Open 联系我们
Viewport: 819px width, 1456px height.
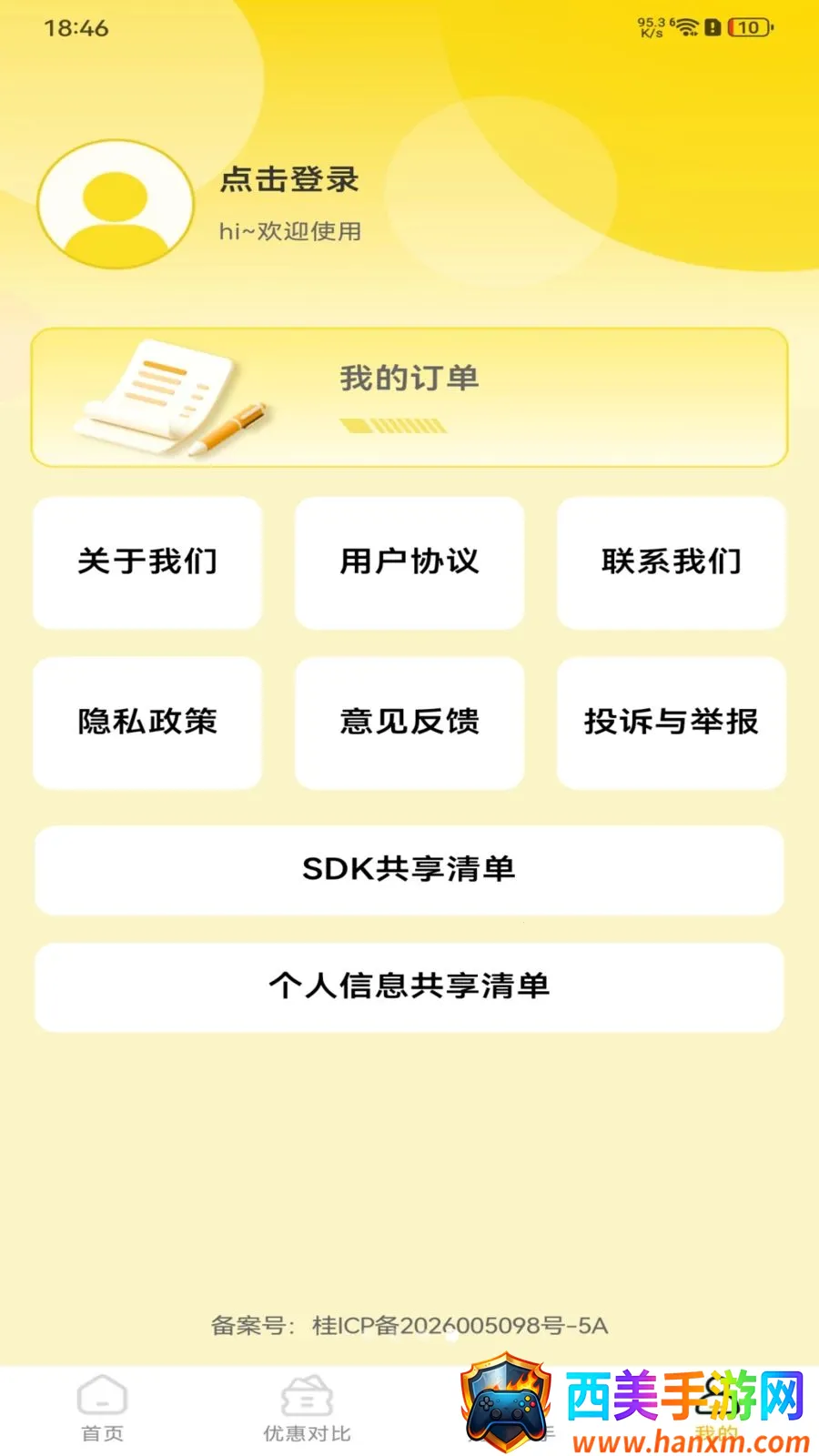(672, 562)
